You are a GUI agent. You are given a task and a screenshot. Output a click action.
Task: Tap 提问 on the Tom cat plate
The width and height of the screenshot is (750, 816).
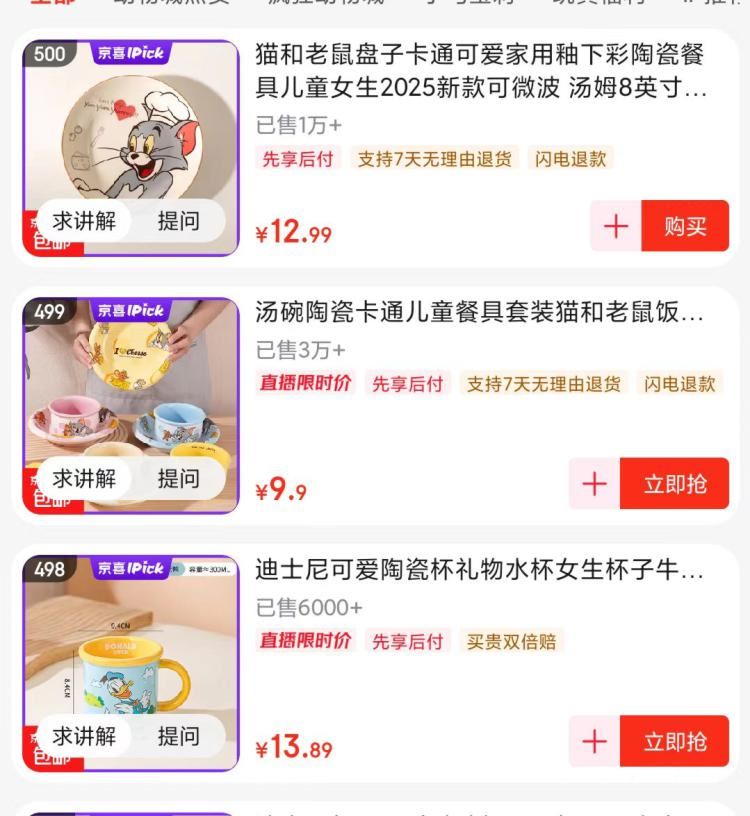tap(178, 221)
